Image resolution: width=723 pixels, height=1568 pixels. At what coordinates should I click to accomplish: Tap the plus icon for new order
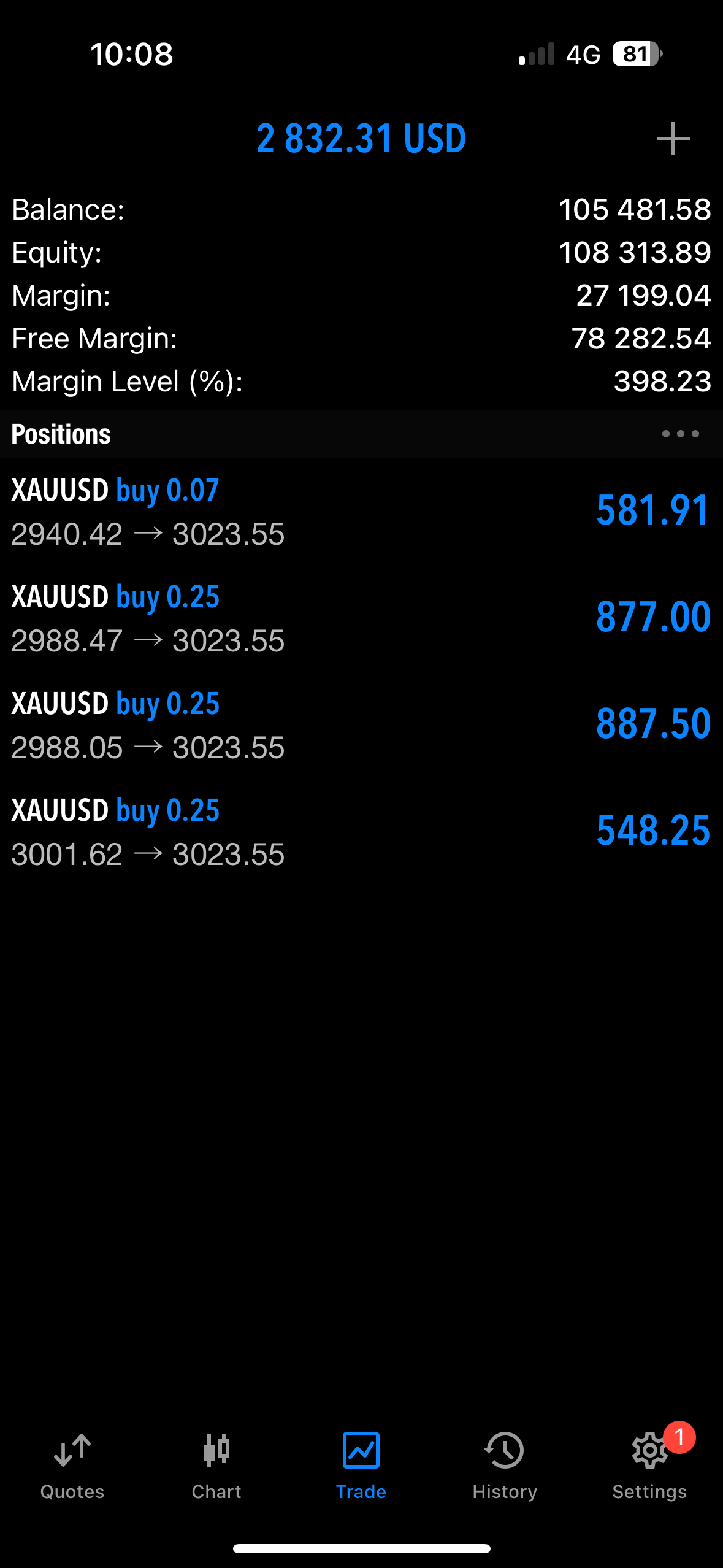[x=673, y=139]
